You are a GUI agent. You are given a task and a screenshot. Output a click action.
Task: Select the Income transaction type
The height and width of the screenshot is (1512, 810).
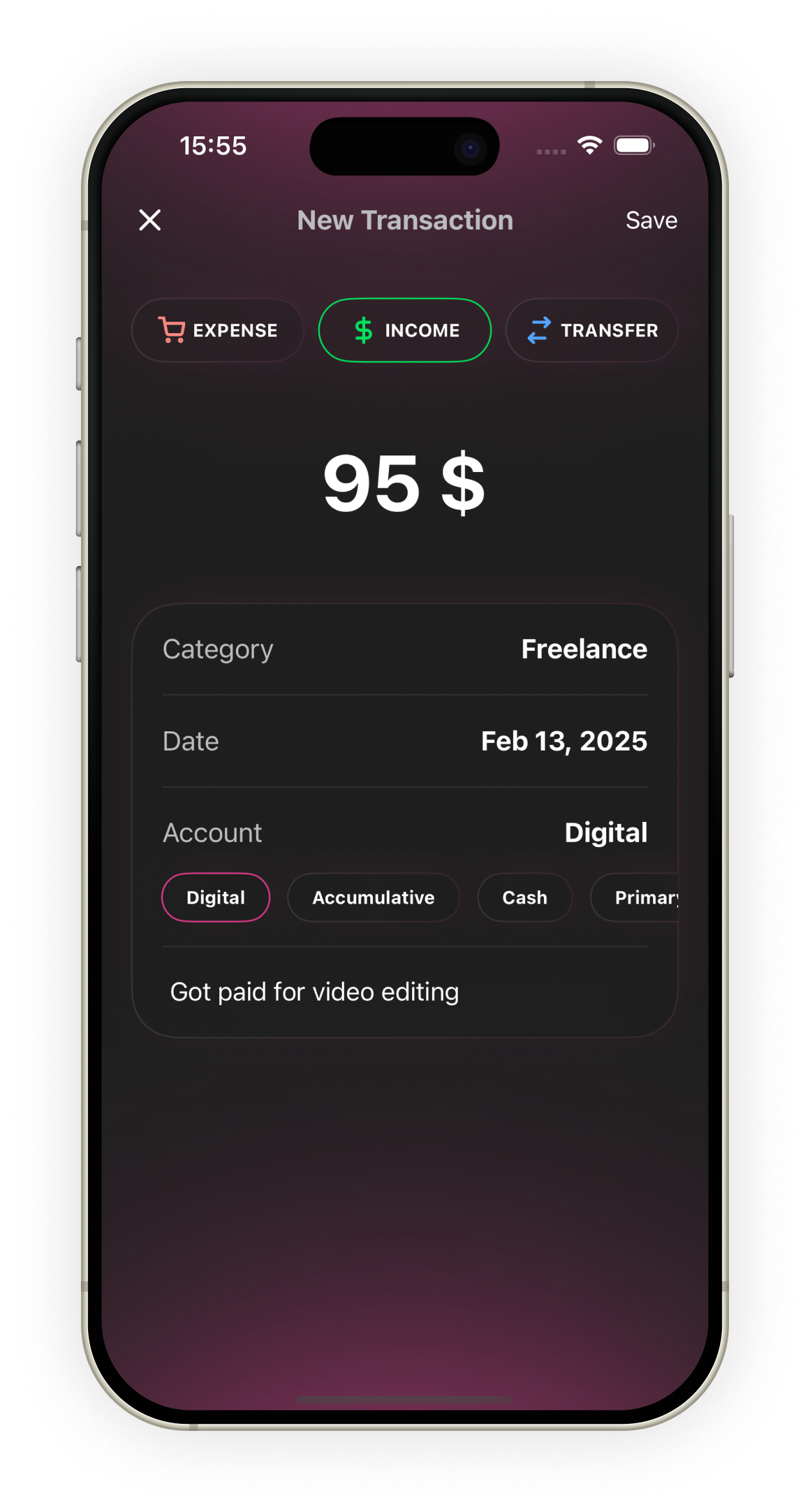coord(405,331)
